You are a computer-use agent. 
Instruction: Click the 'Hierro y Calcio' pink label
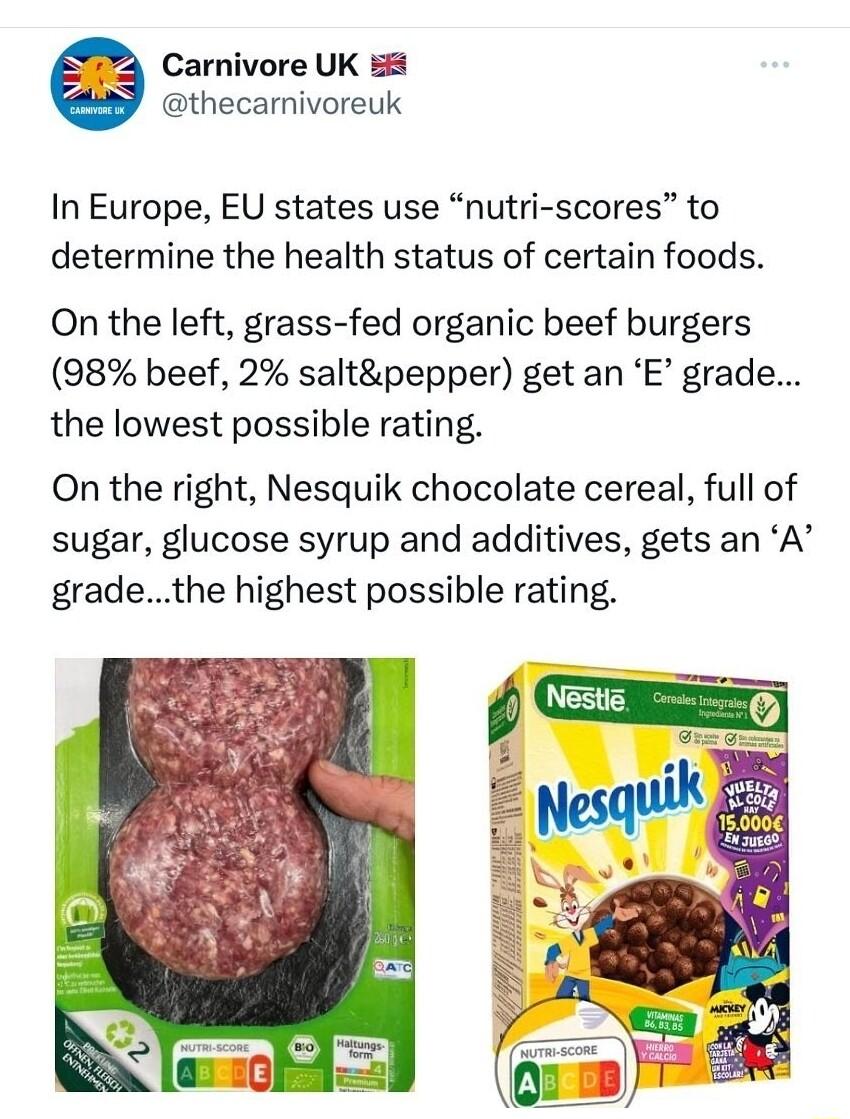coord(660,1051)
